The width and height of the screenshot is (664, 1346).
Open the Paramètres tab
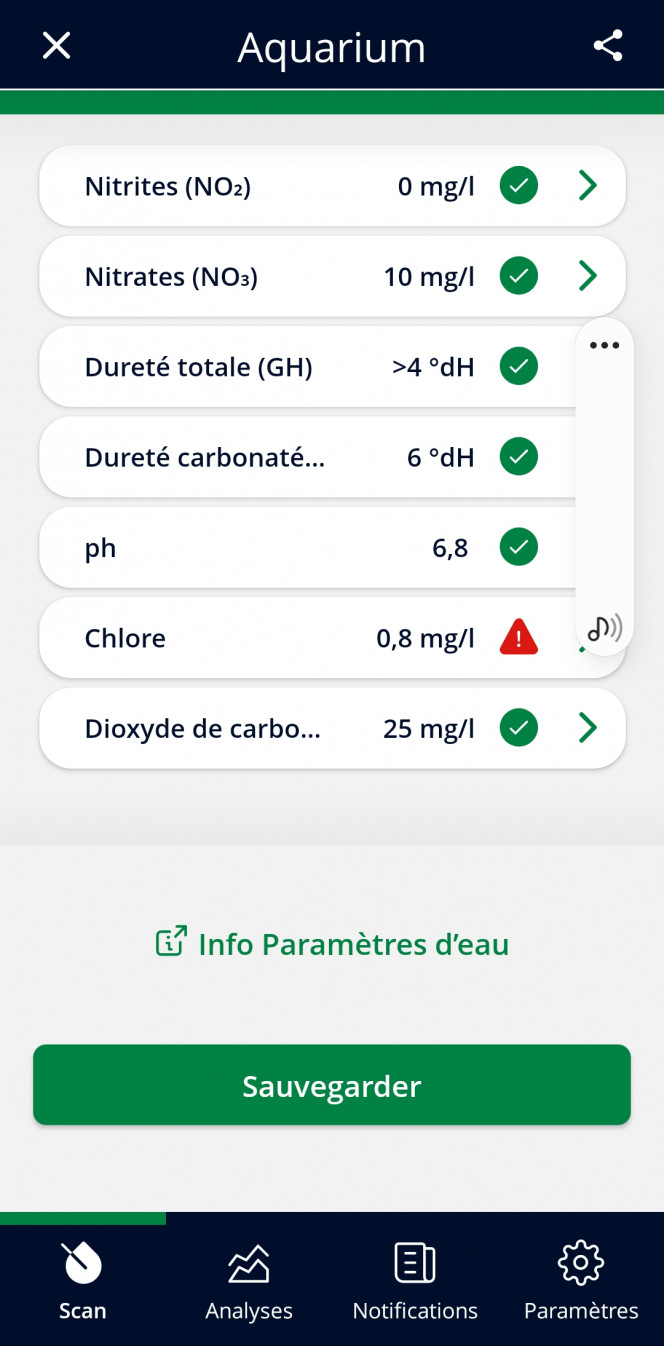(x=581, y=1282)
